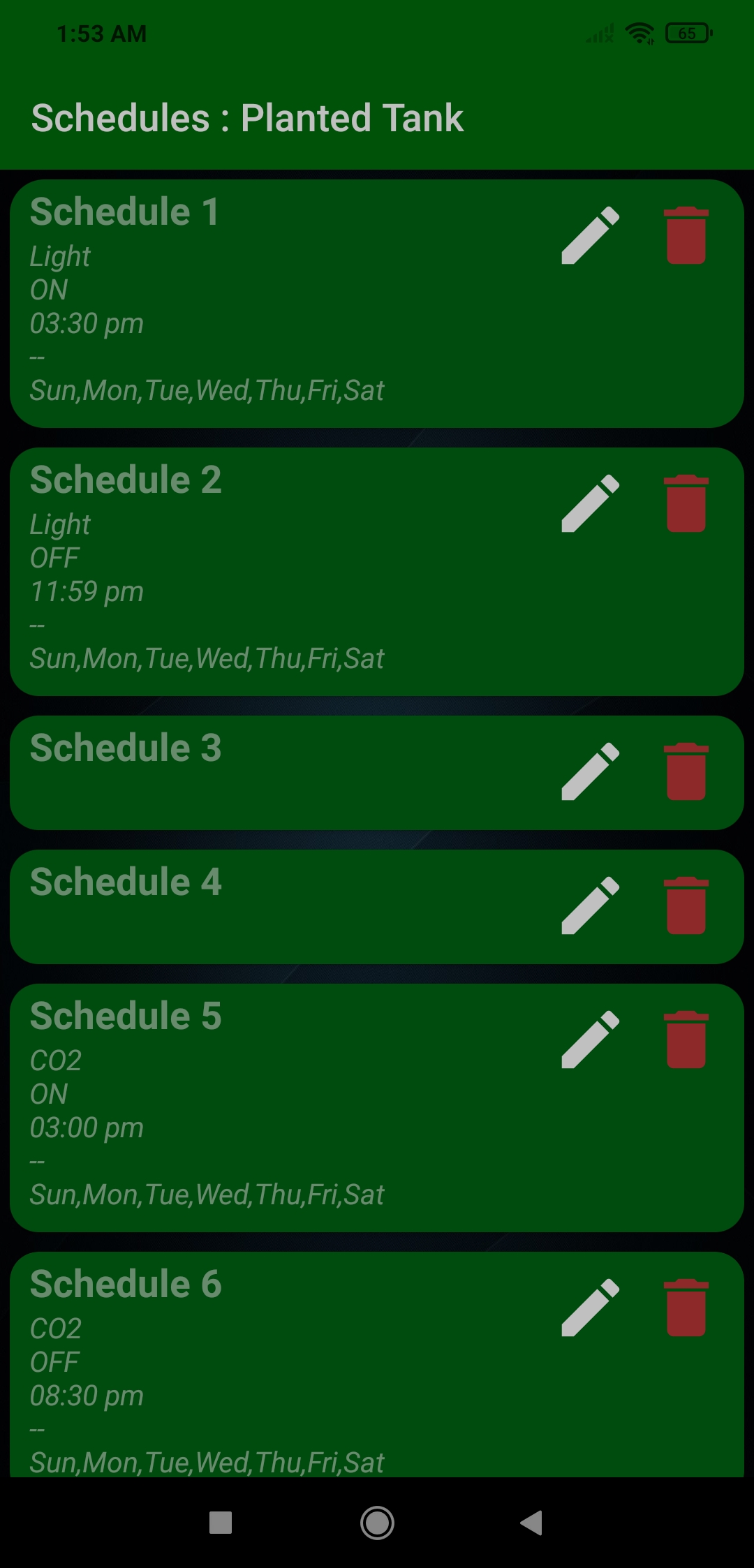This screenshot has height=1568, width=754.
Task: Tap the clock showing 1:53 AM
Action: 102,31
